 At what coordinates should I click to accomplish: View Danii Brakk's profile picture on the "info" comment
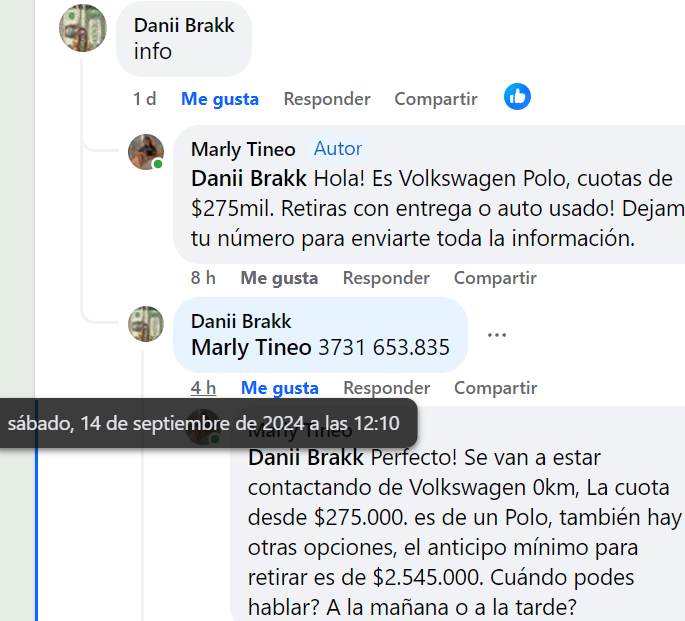click(x=83, y=28)
